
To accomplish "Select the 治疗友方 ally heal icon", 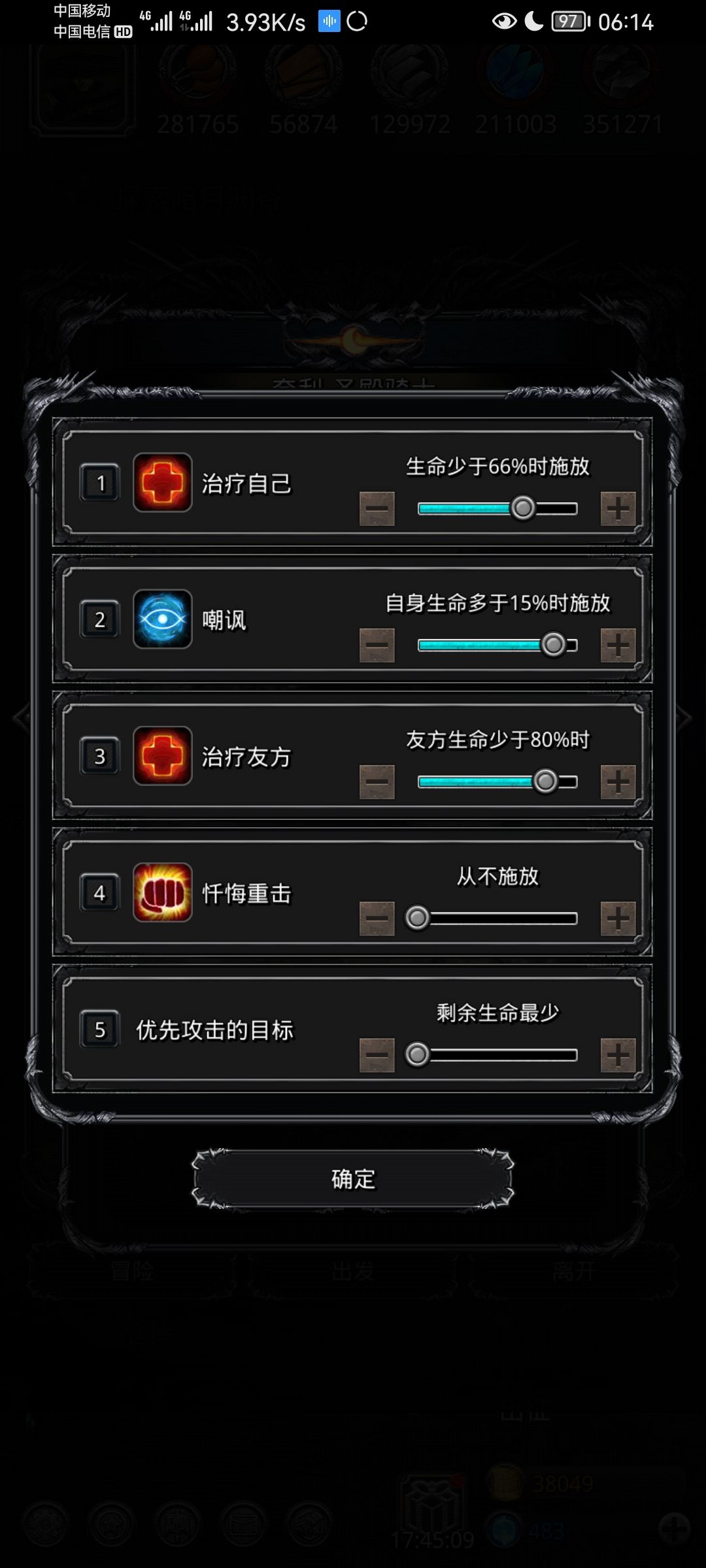I will coord(162,757).
